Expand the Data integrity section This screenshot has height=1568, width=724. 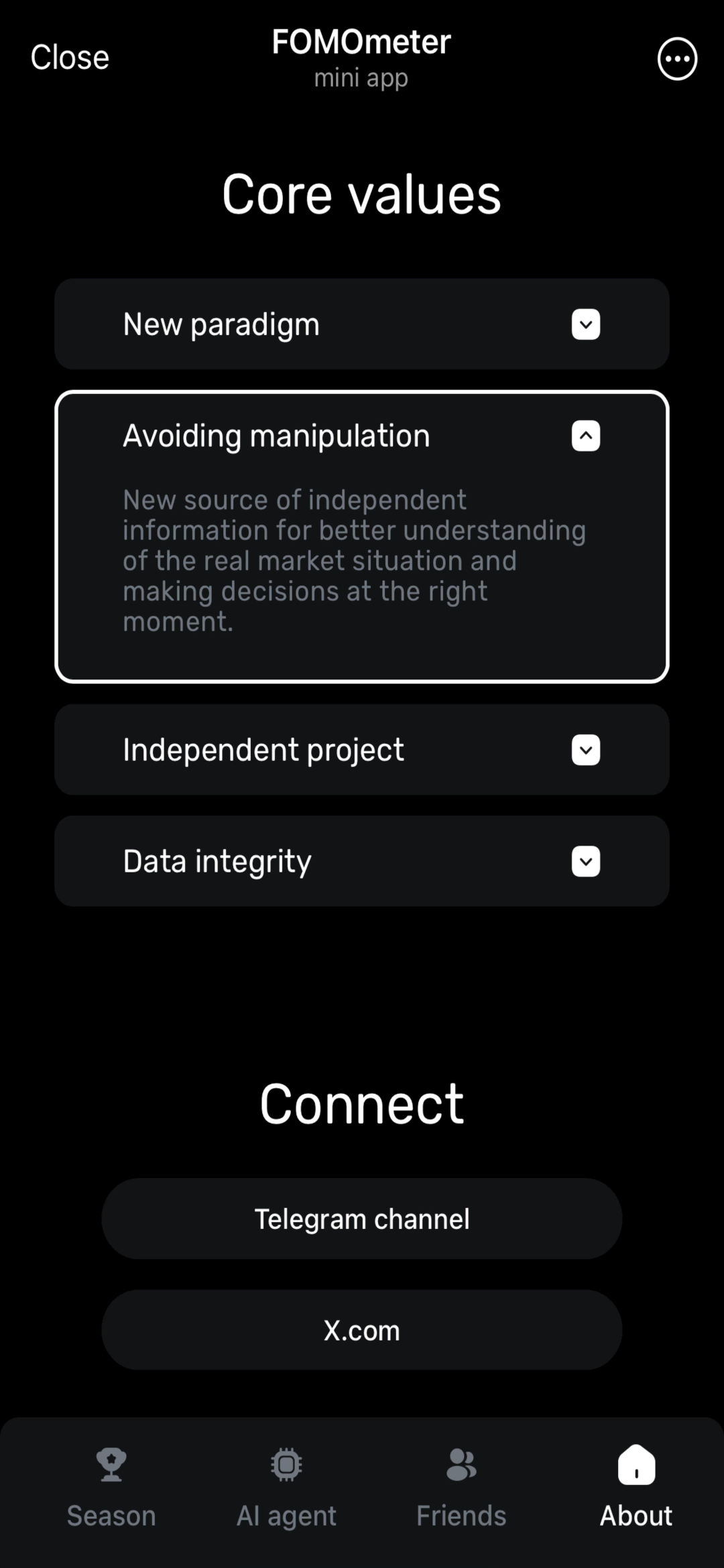[x=585, y=861]
